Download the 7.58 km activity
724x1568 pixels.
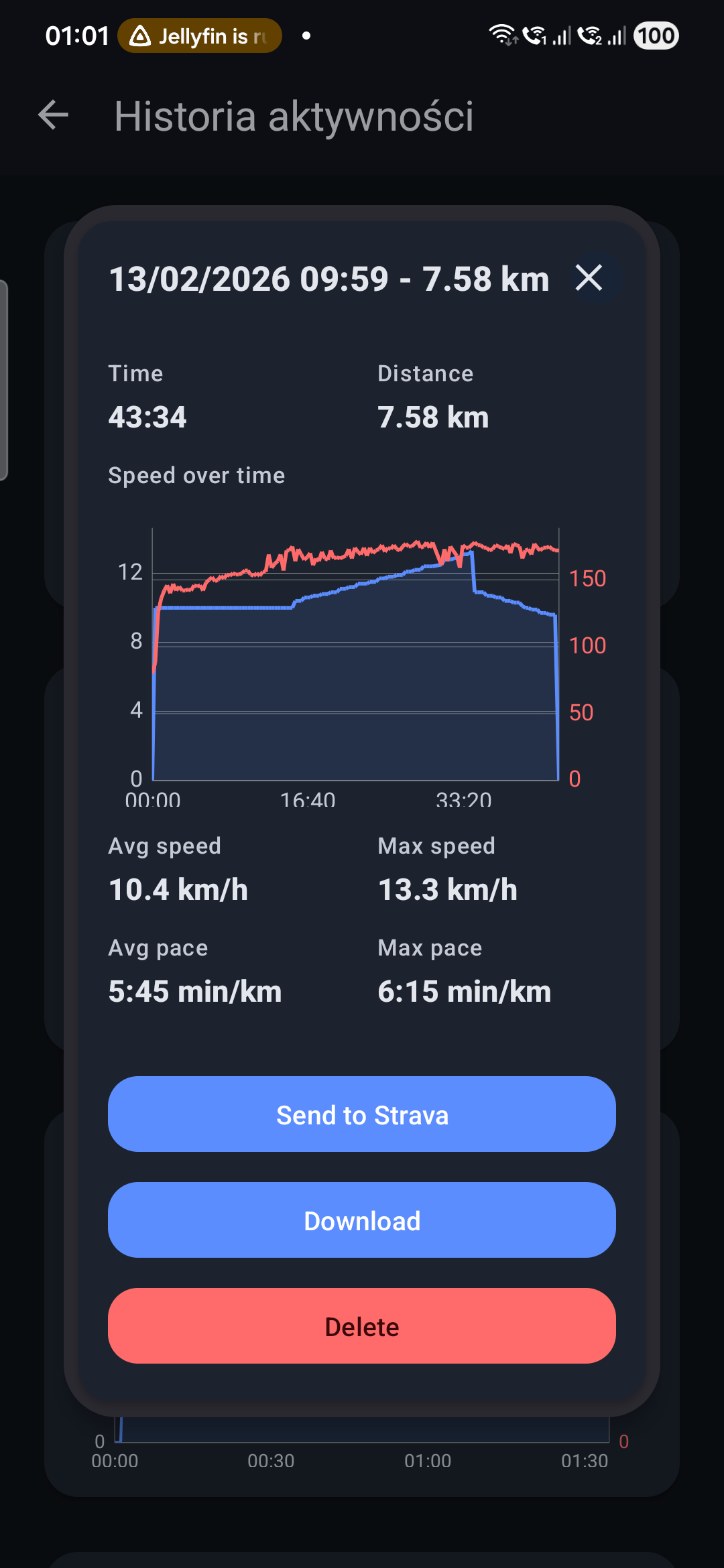click(x=361, y=1220)
